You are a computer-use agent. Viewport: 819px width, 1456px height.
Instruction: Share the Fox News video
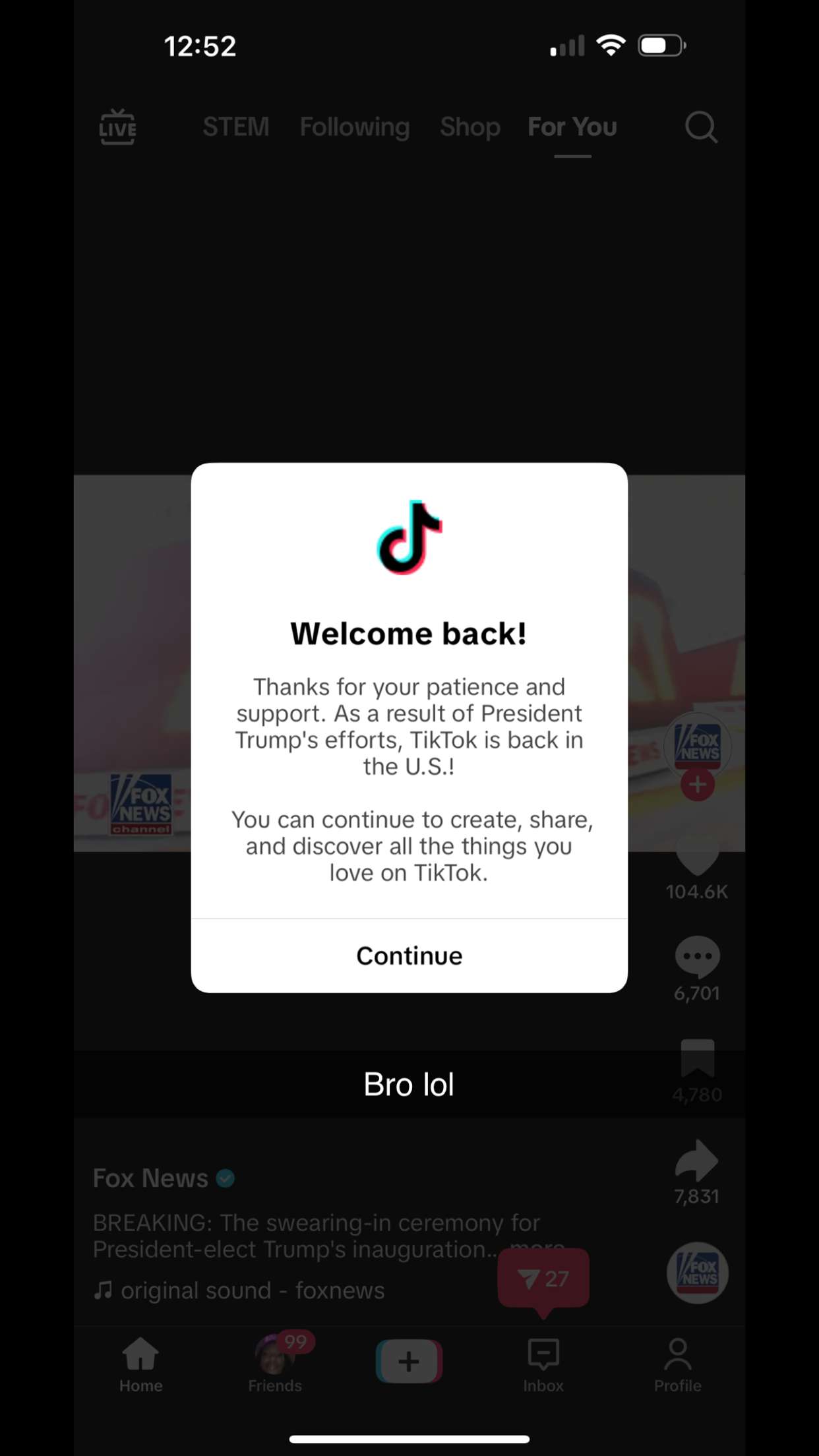click(x=697, y=1161)
